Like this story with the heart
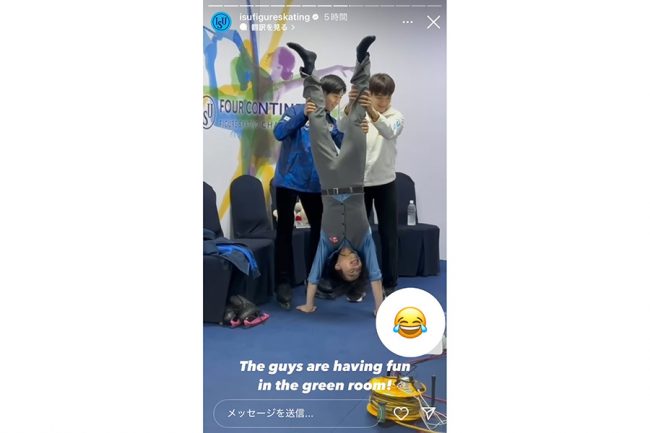The height and width of the screenshot is (433, 650). point(401,412)
